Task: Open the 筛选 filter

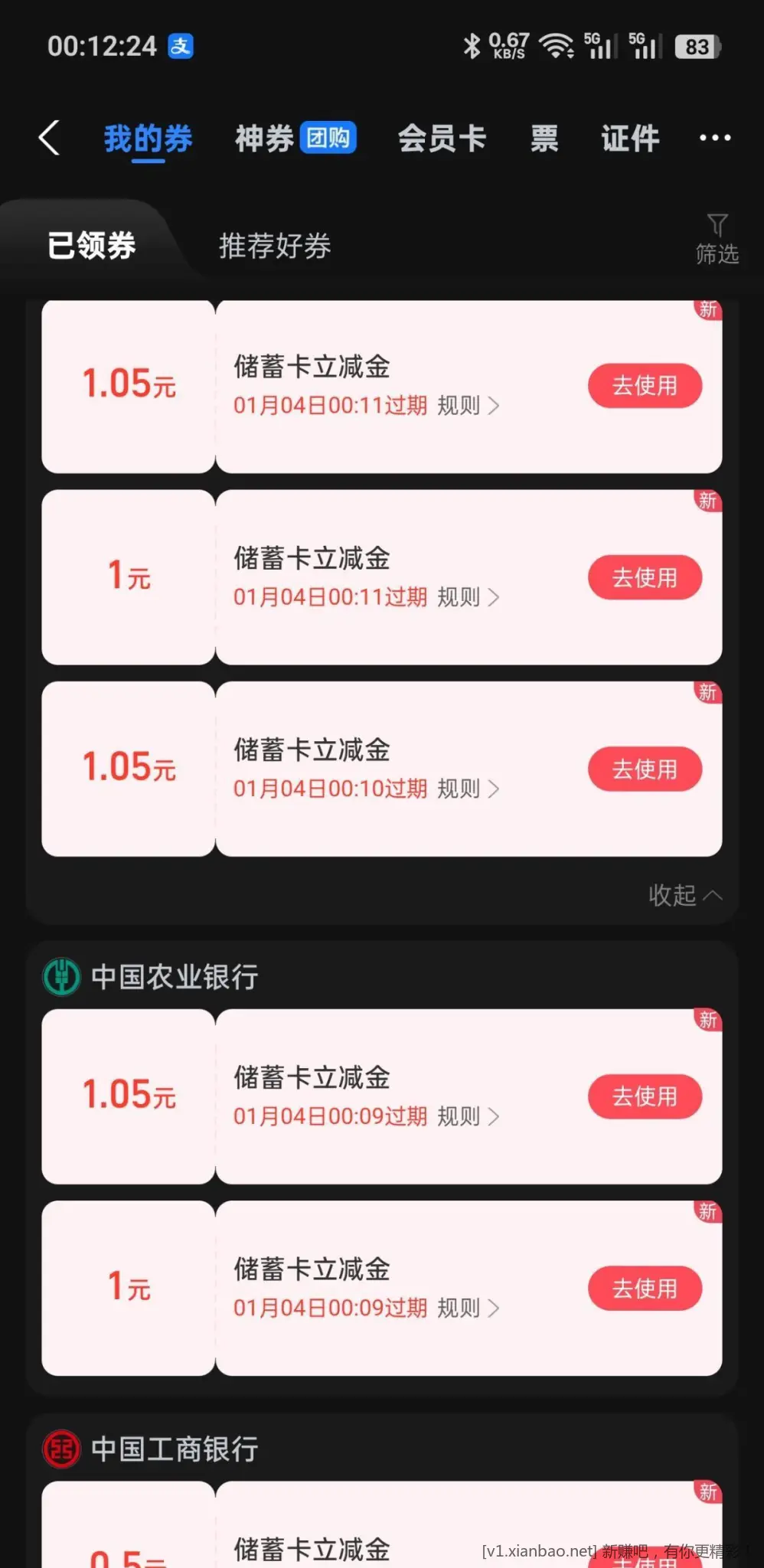Action: pos(717,239)
